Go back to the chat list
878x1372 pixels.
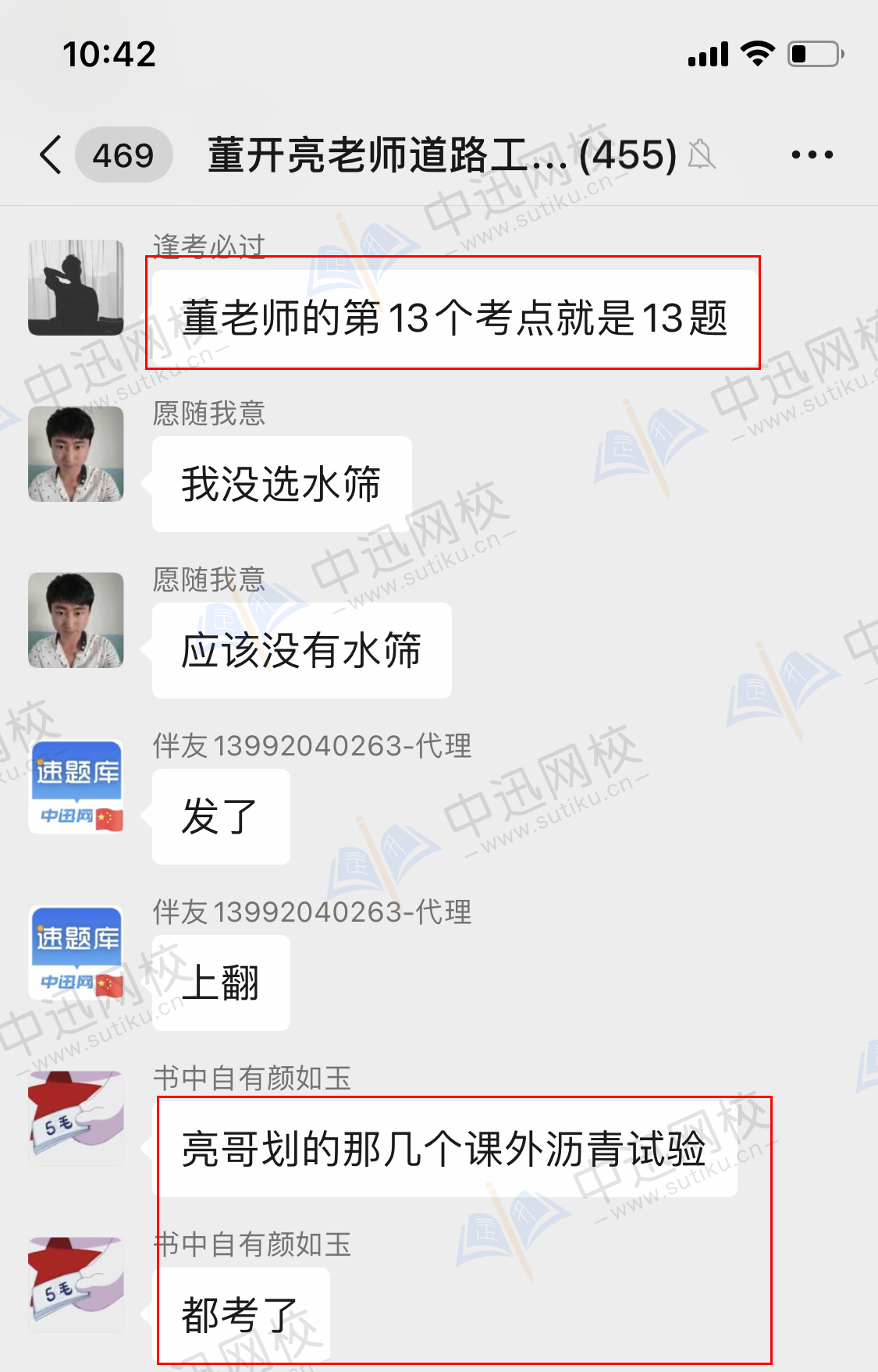(52, 155)
